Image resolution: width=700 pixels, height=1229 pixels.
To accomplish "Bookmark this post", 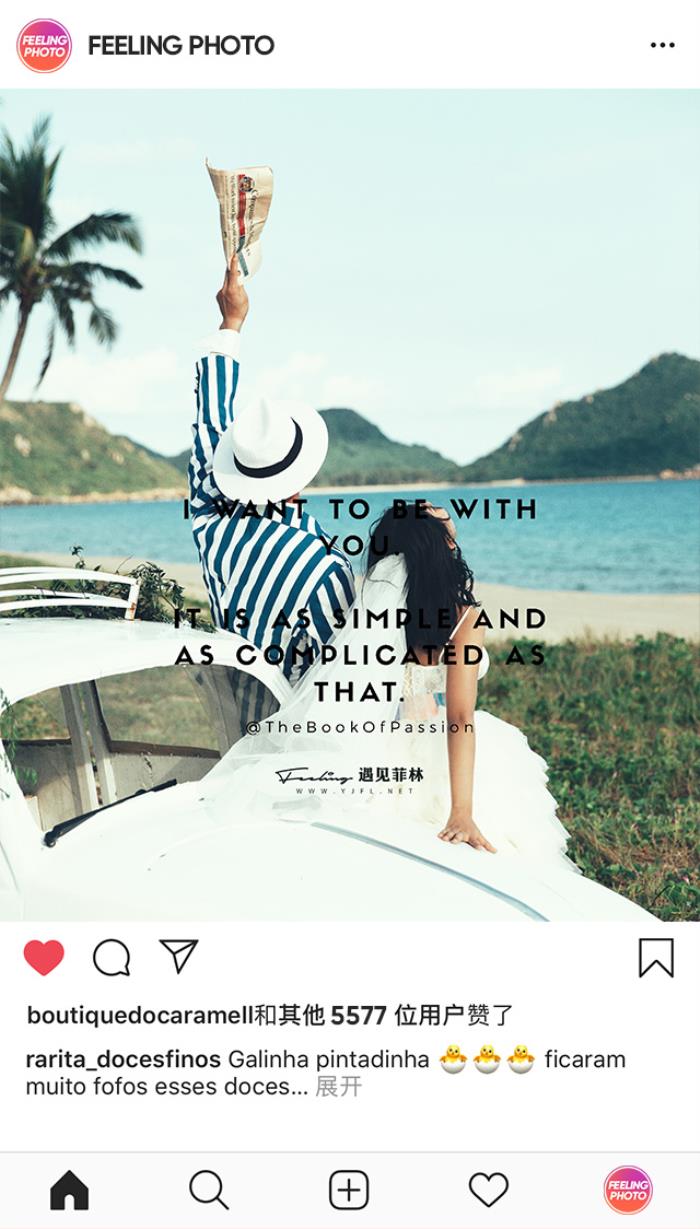I will [x=656, y=958].
